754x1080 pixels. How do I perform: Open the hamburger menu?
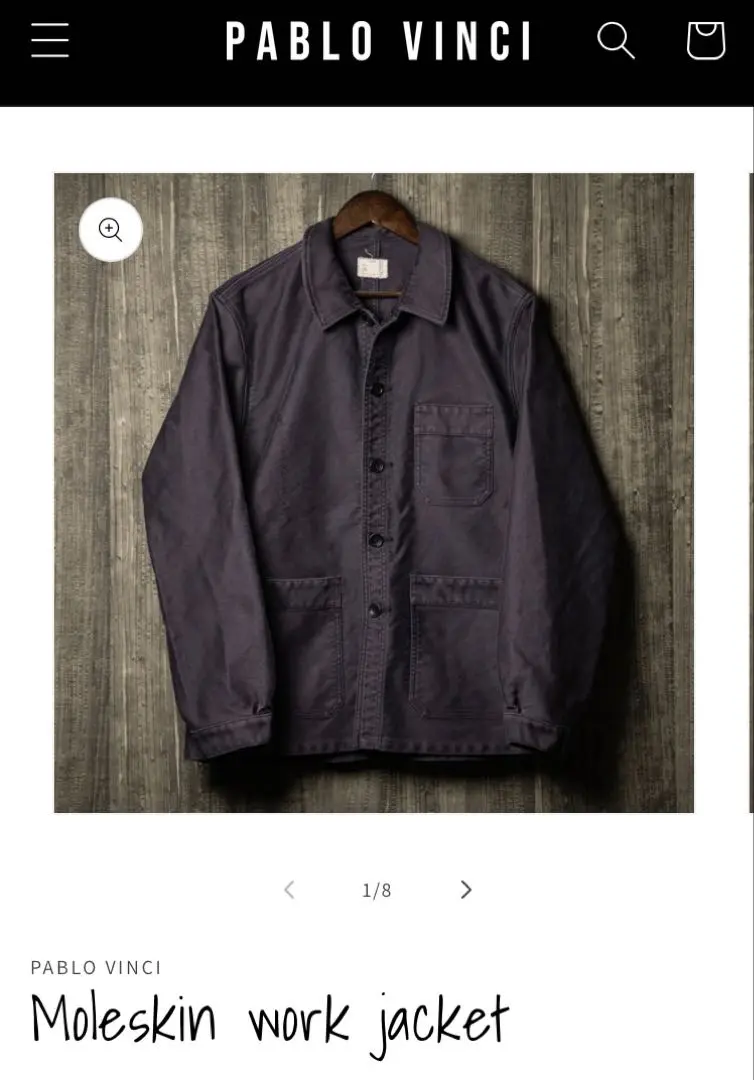pos(50,41)
